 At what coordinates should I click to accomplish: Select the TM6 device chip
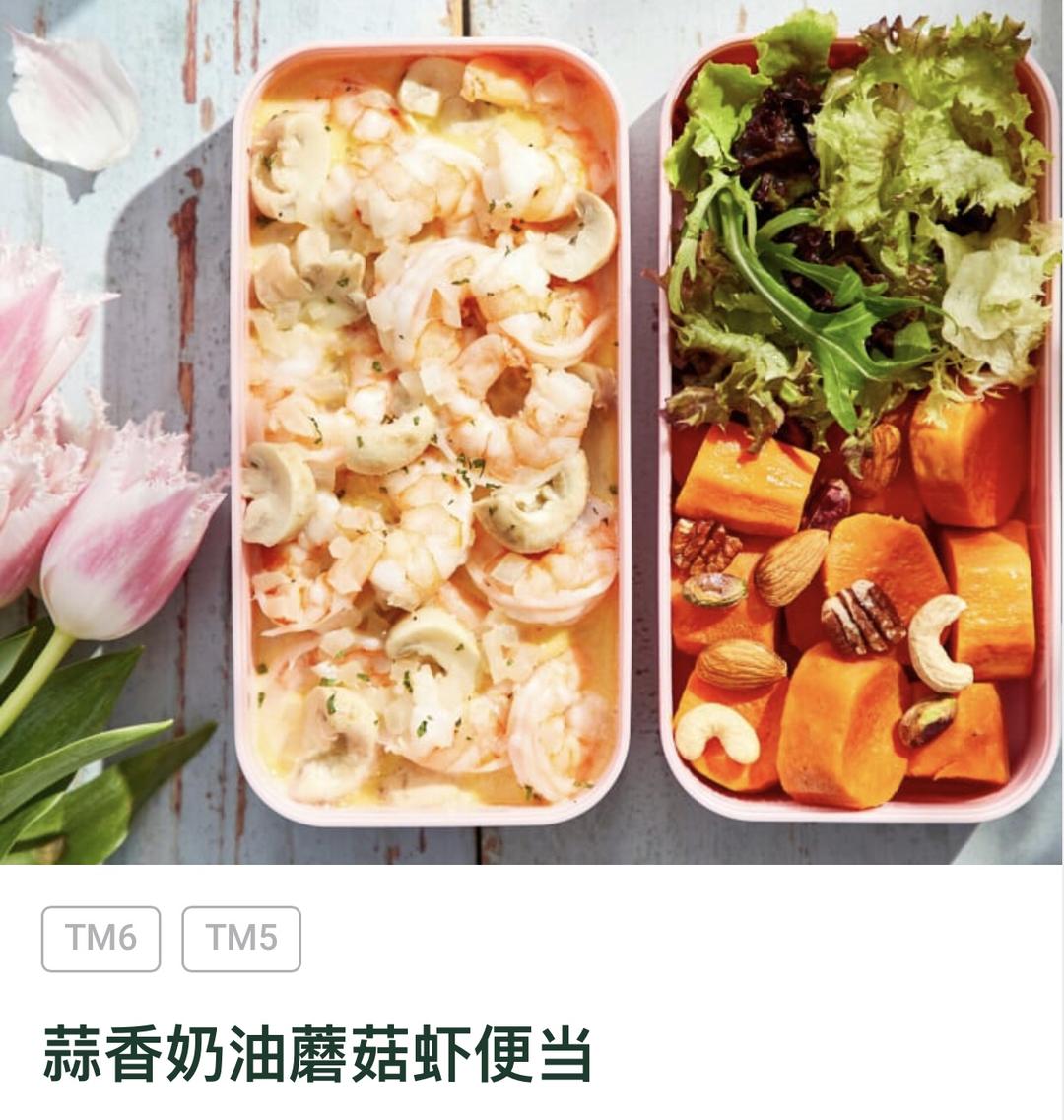100,939
